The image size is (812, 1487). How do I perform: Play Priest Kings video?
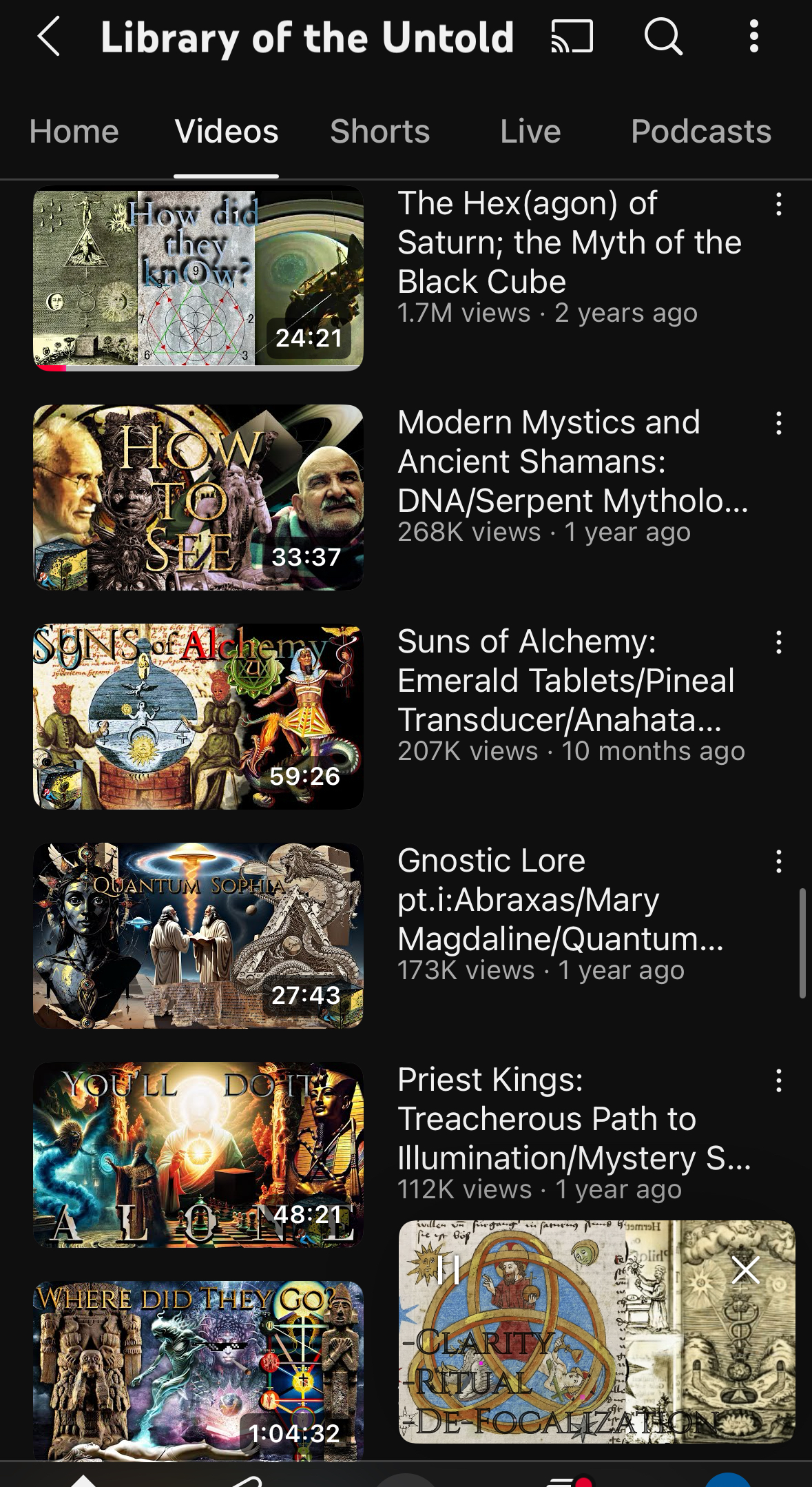pyautogui.click(x=198, y=1155)
